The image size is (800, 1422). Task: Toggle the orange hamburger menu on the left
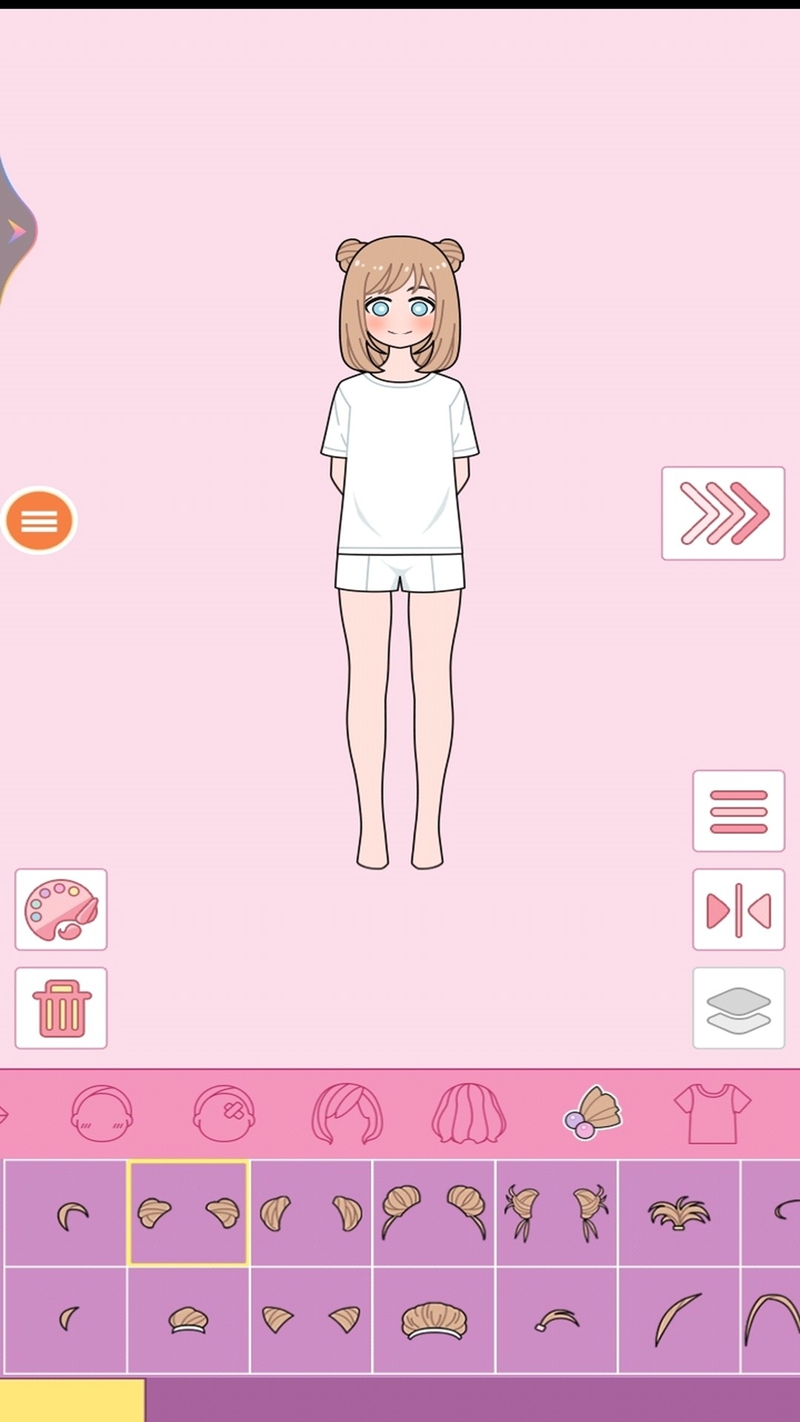tap(38, 519)
